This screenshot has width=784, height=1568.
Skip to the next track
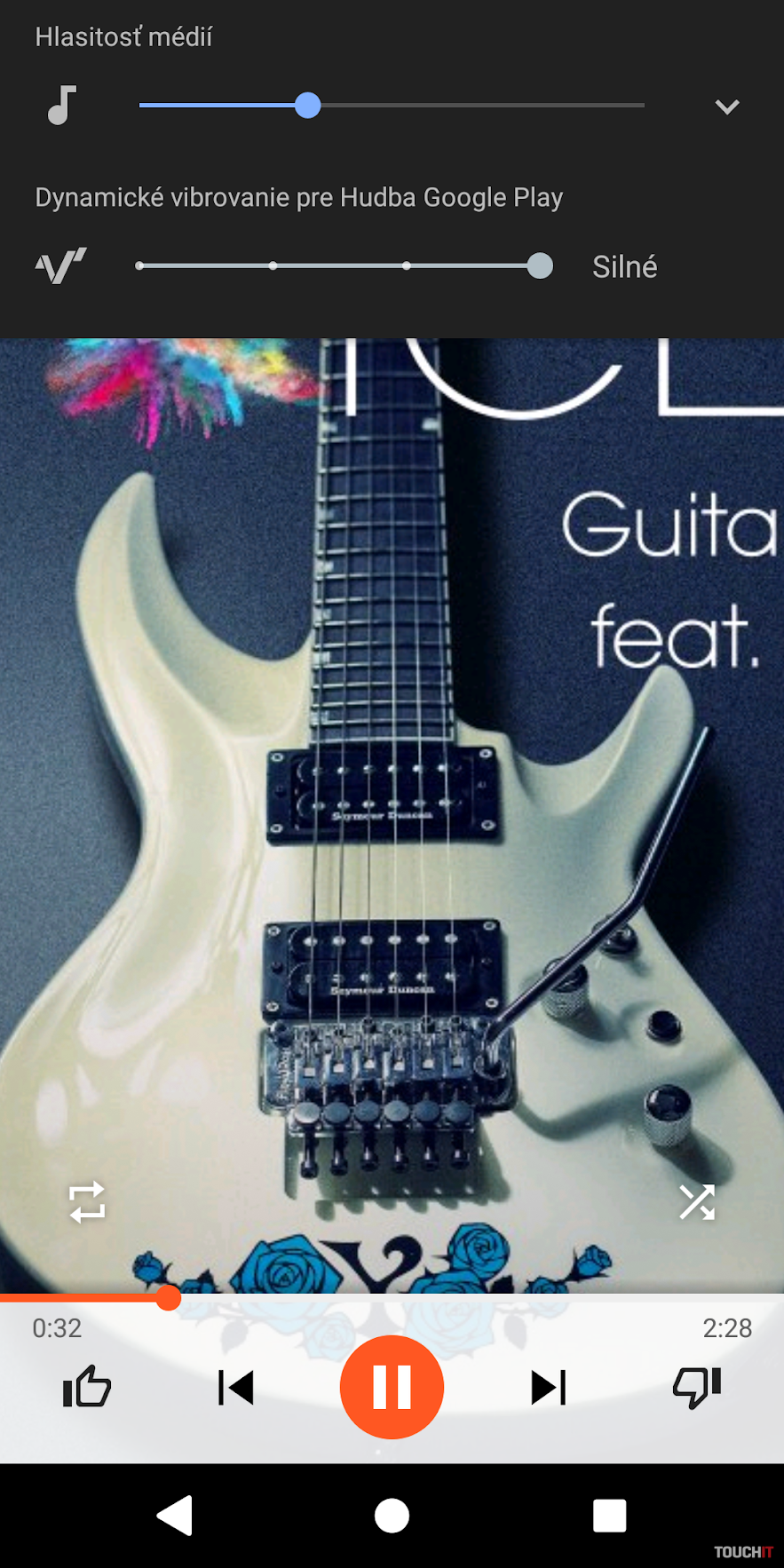(x=548, y=1387)
